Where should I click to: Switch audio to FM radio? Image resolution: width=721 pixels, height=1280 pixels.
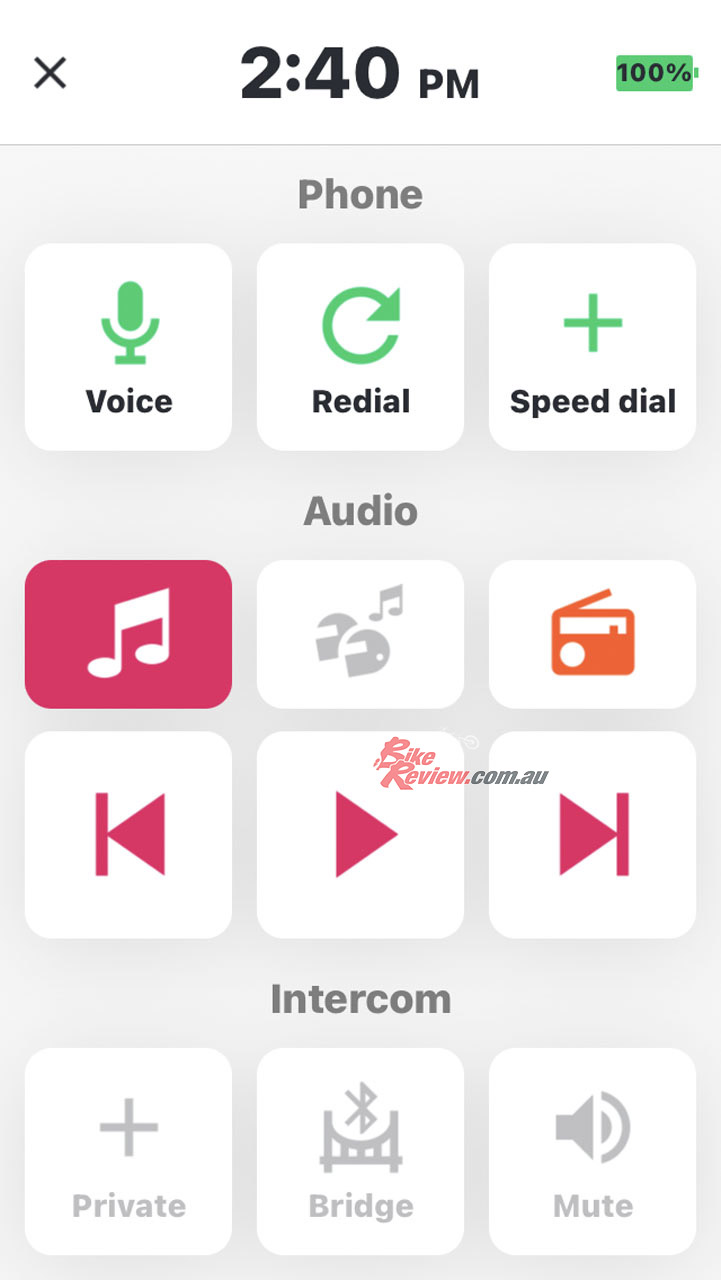point(592,634)
